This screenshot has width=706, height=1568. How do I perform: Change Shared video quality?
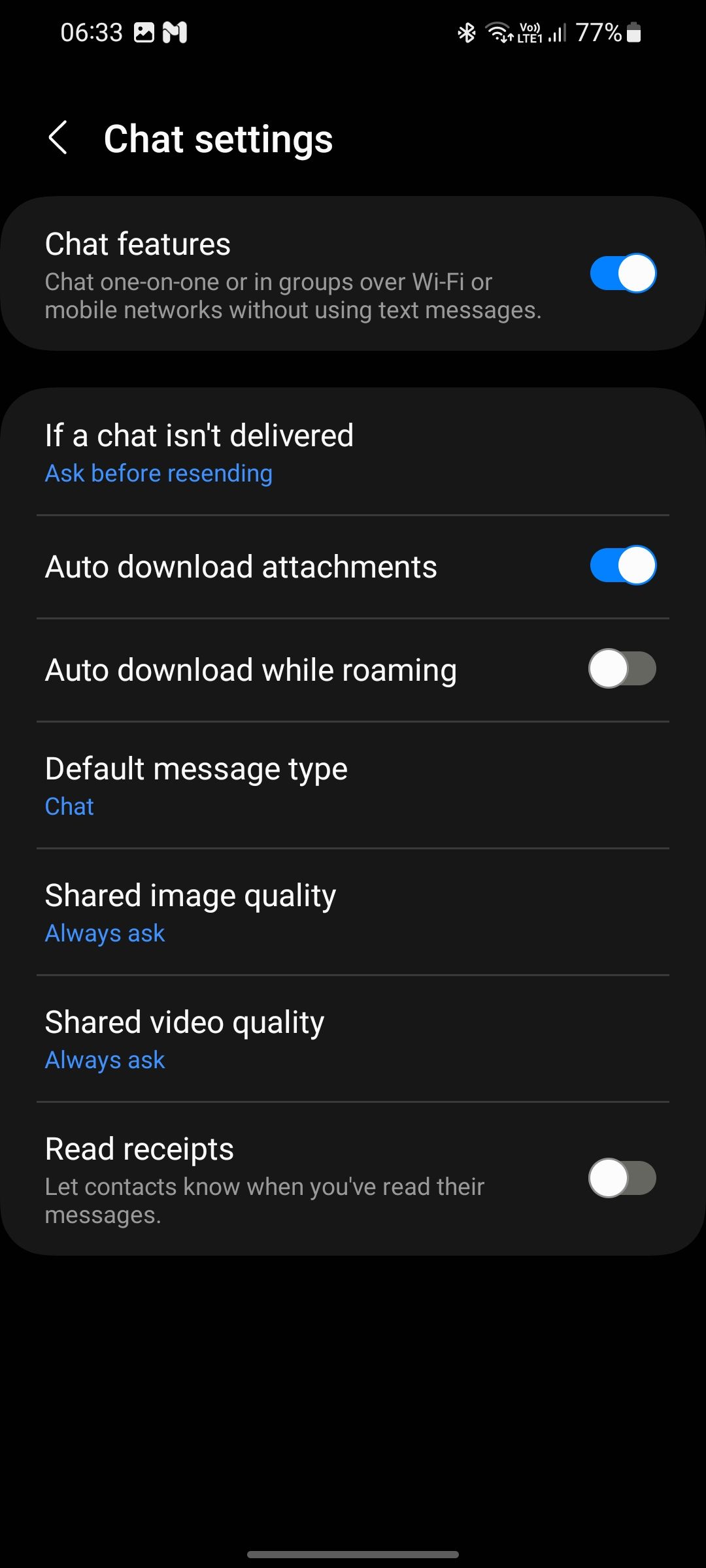click(x=353, y=1039)
